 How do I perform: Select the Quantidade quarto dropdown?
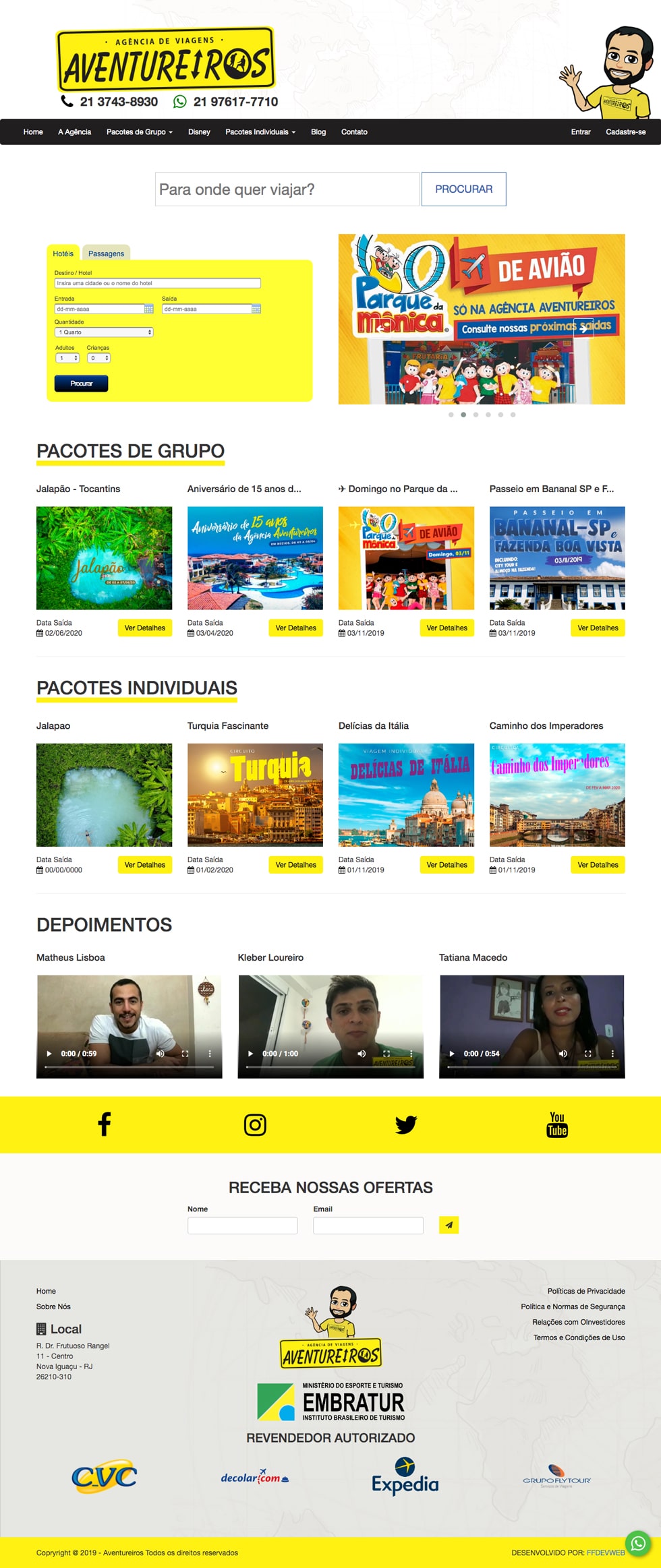pyautogui.click(x=104, y=332)
